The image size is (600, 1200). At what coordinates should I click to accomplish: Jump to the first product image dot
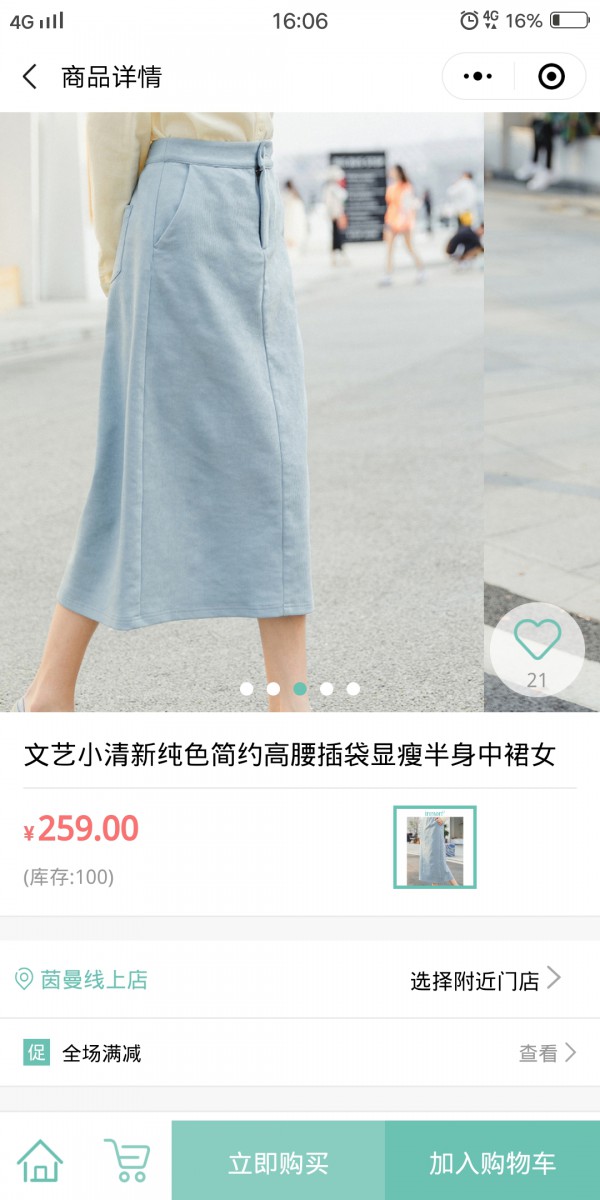[246, 689]
